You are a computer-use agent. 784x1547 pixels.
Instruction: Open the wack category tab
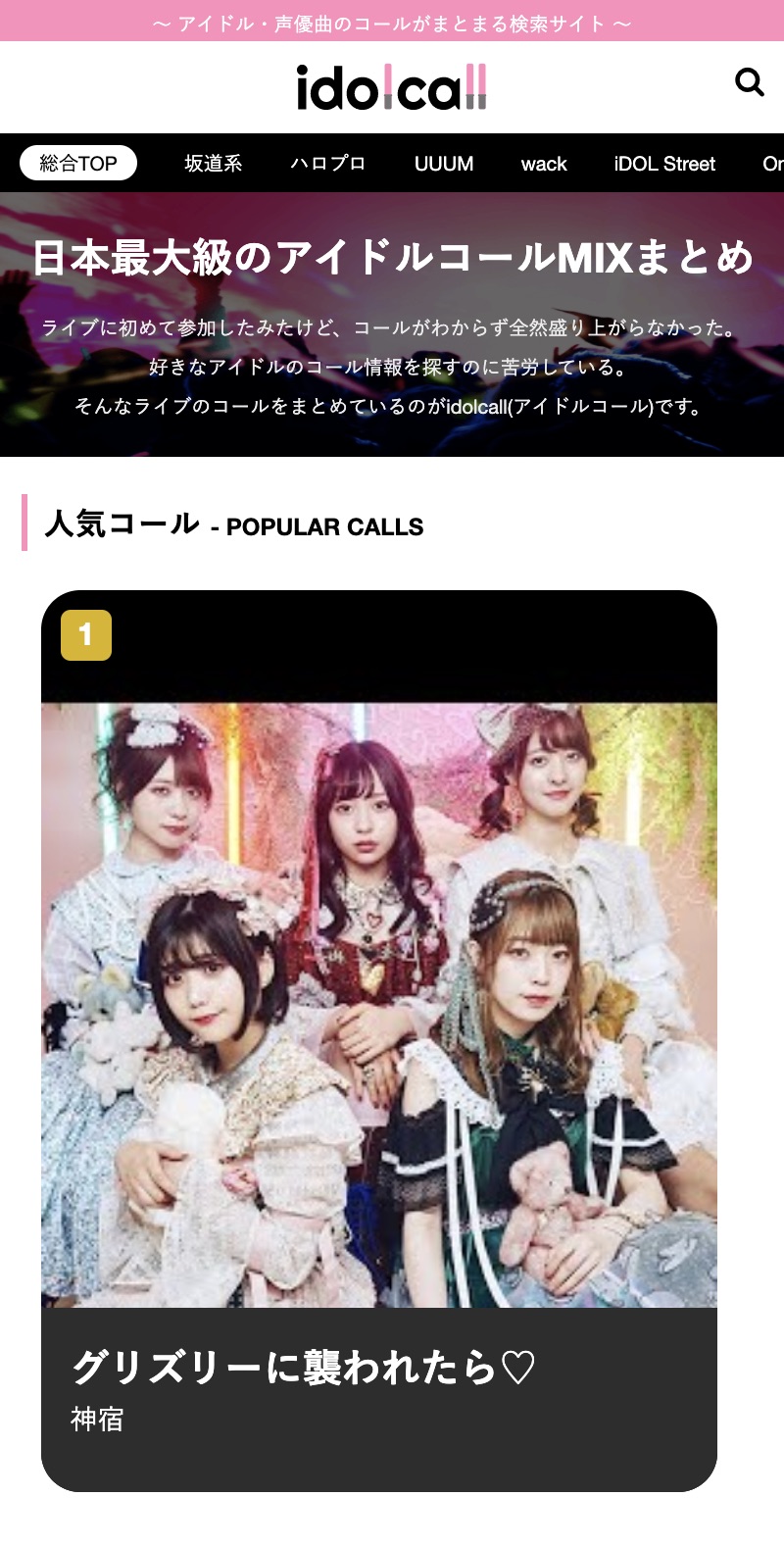tap(544, 164)
